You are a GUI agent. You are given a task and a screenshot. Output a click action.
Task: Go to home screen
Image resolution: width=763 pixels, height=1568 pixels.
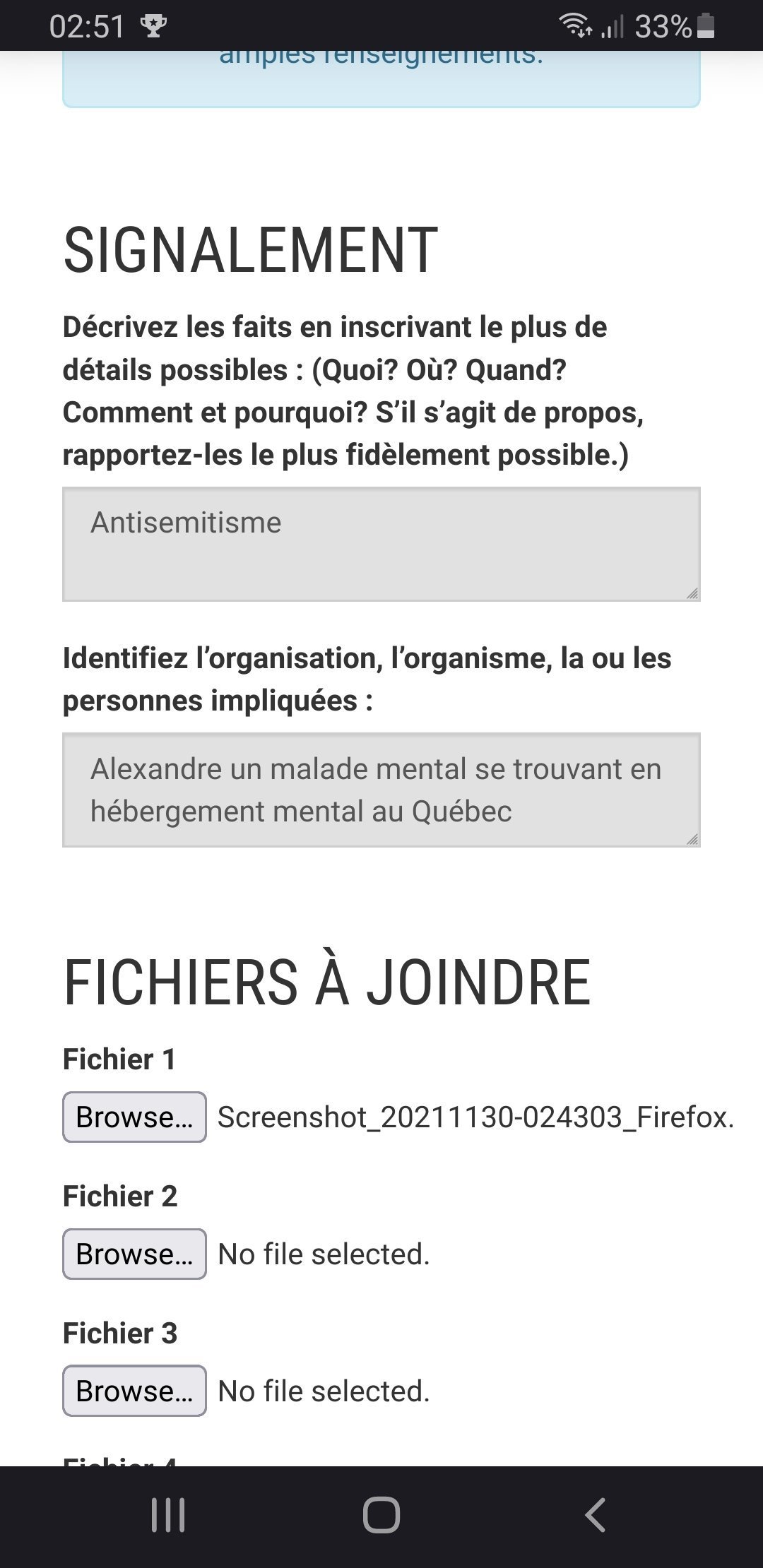tap(381, 1515)
